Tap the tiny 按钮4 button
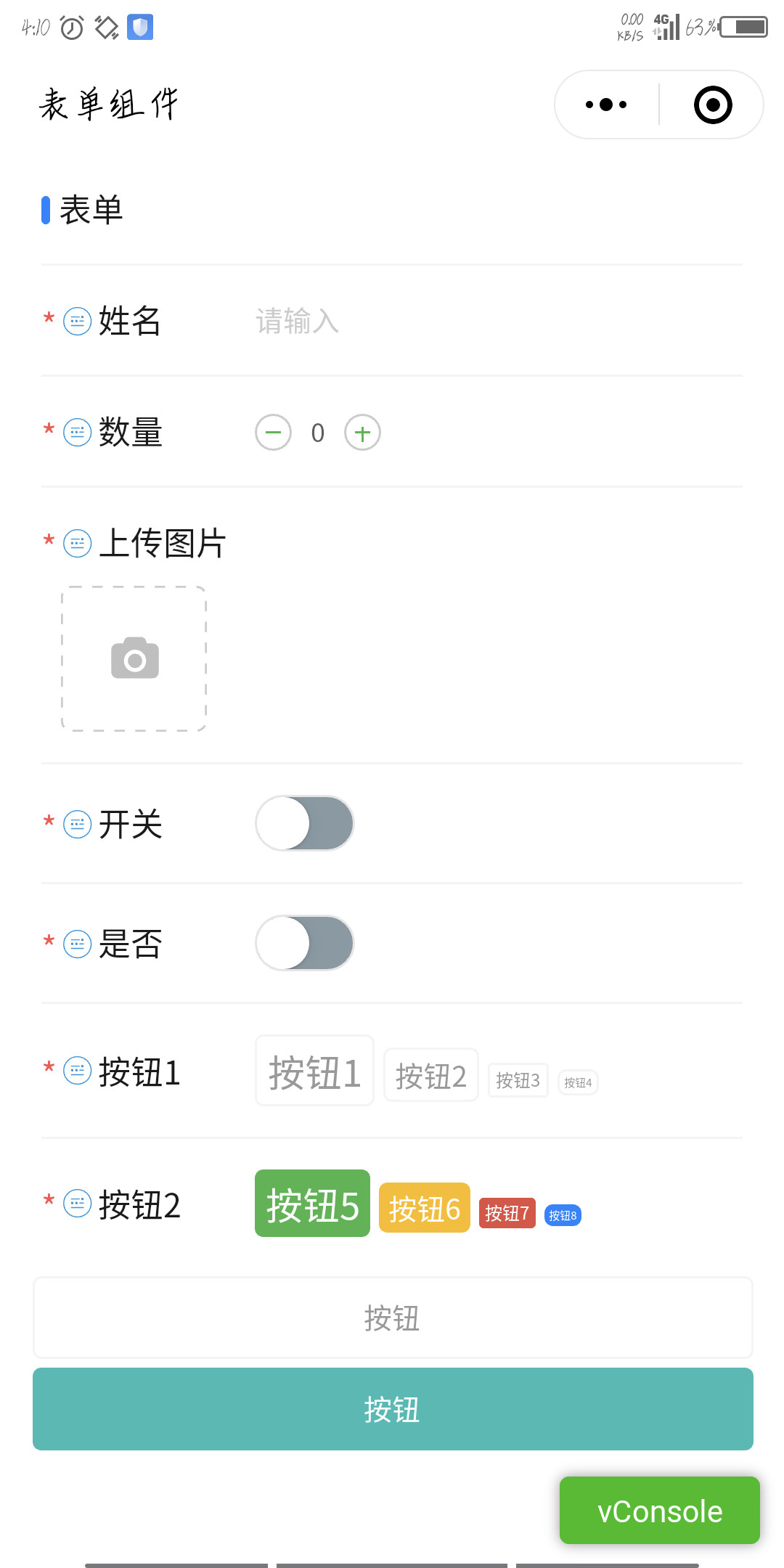 pyautogui.click(x=578, y=1082)
